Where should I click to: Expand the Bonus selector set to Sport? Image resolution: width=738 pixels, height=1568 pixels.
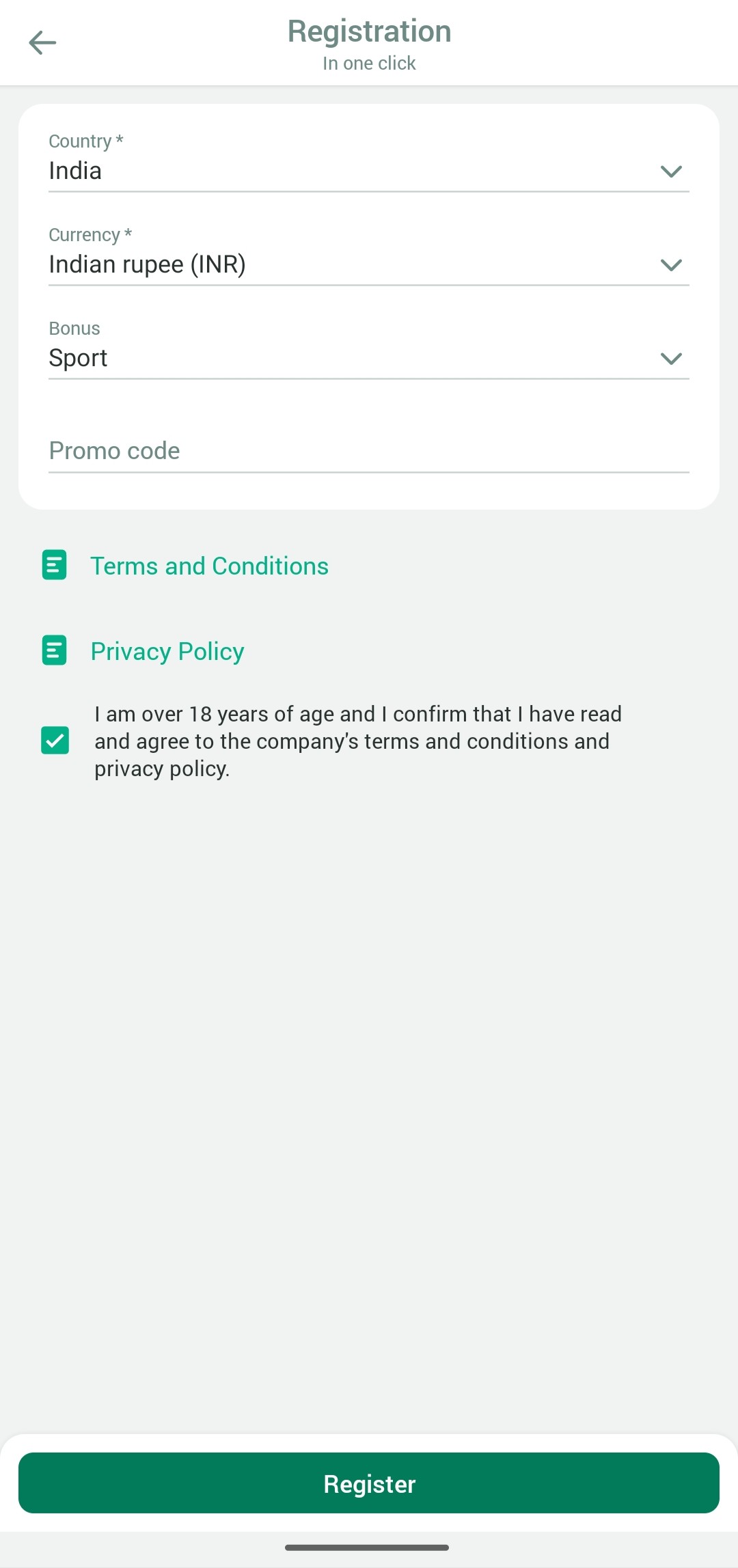(369, 348)
